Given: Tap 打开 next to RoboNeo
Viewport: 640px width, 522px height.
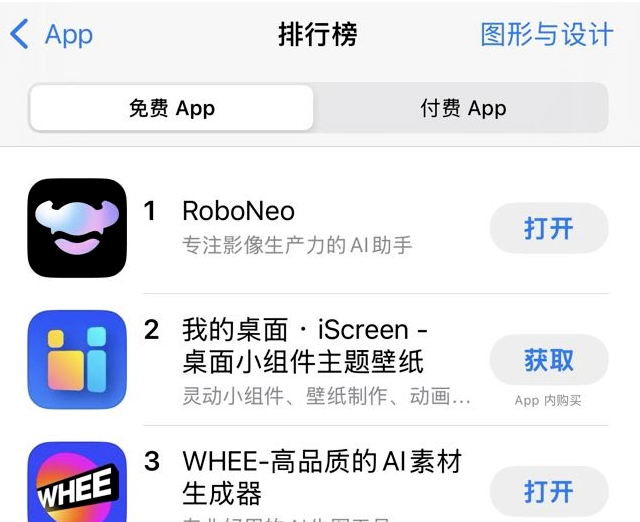Looking at the screenshot, I should tap(548, 229).
